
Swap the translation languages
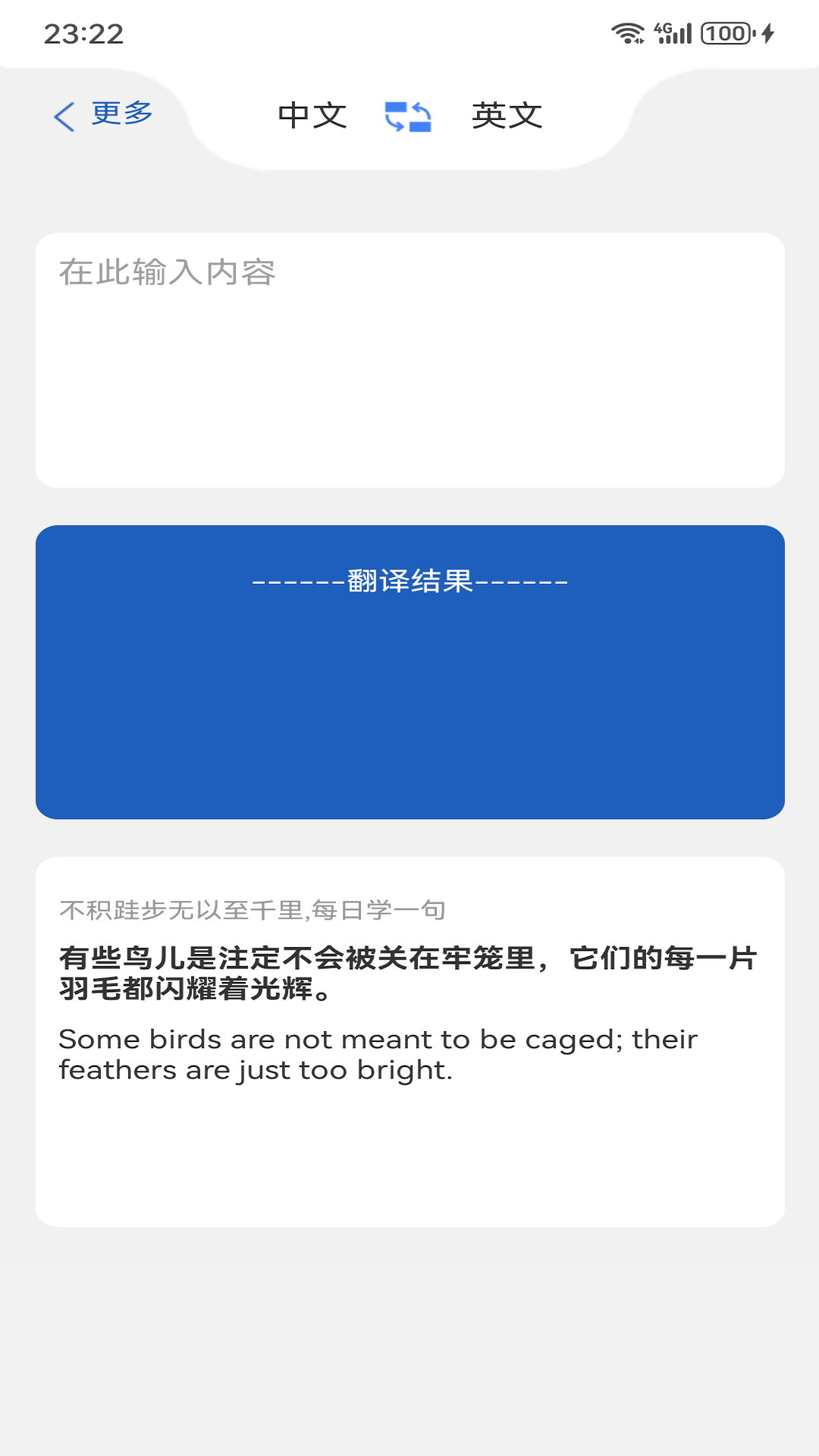tap(408, 117)
